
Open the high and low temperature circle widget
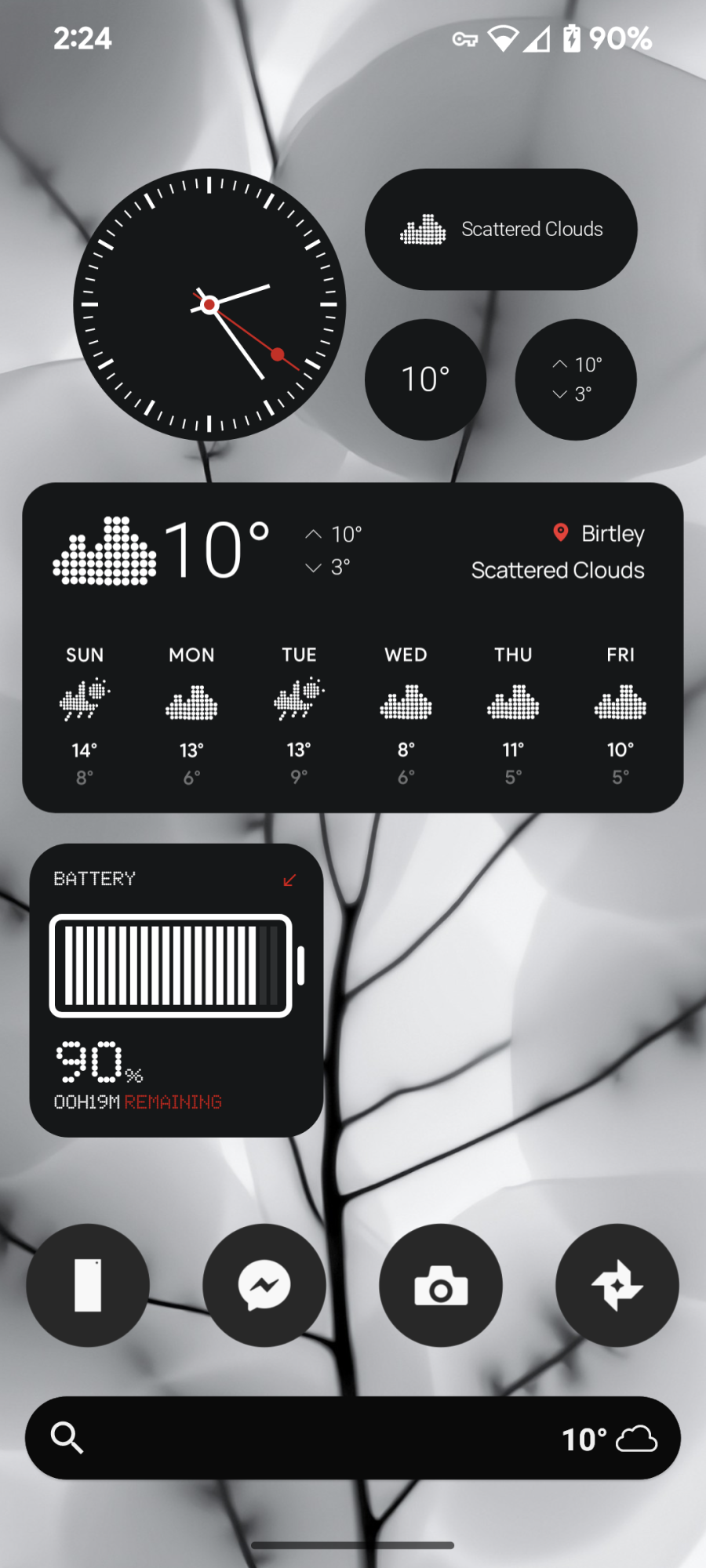click(576, 379)
